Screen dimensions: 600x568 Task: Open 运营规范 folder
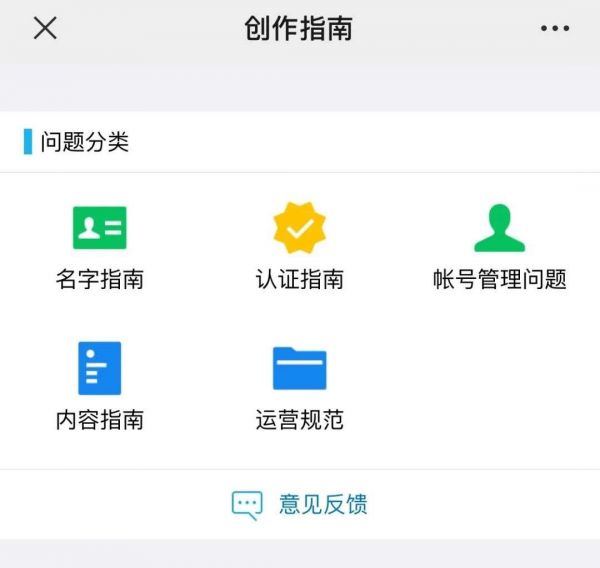[x=299, y=385]
